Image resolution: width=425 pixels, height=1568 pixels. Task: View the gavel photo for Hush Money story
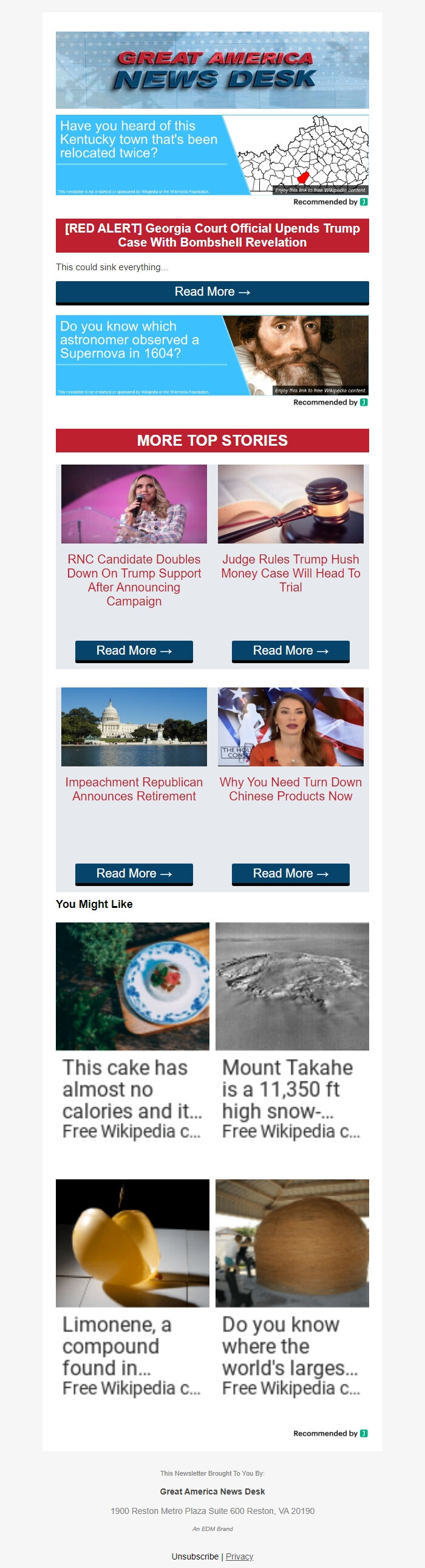[290, 504]
